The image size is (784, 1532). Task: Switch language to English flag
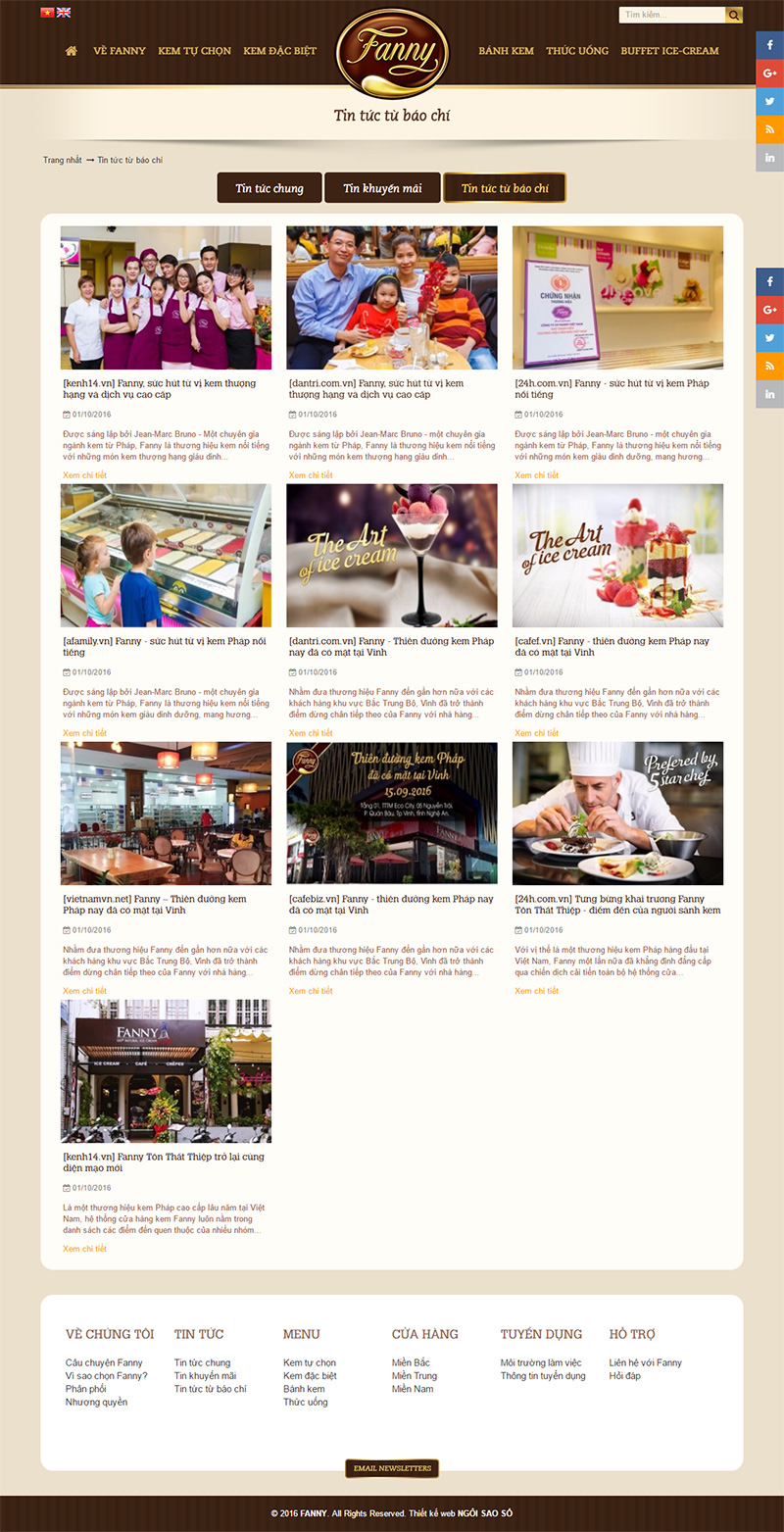pos(64,13)
